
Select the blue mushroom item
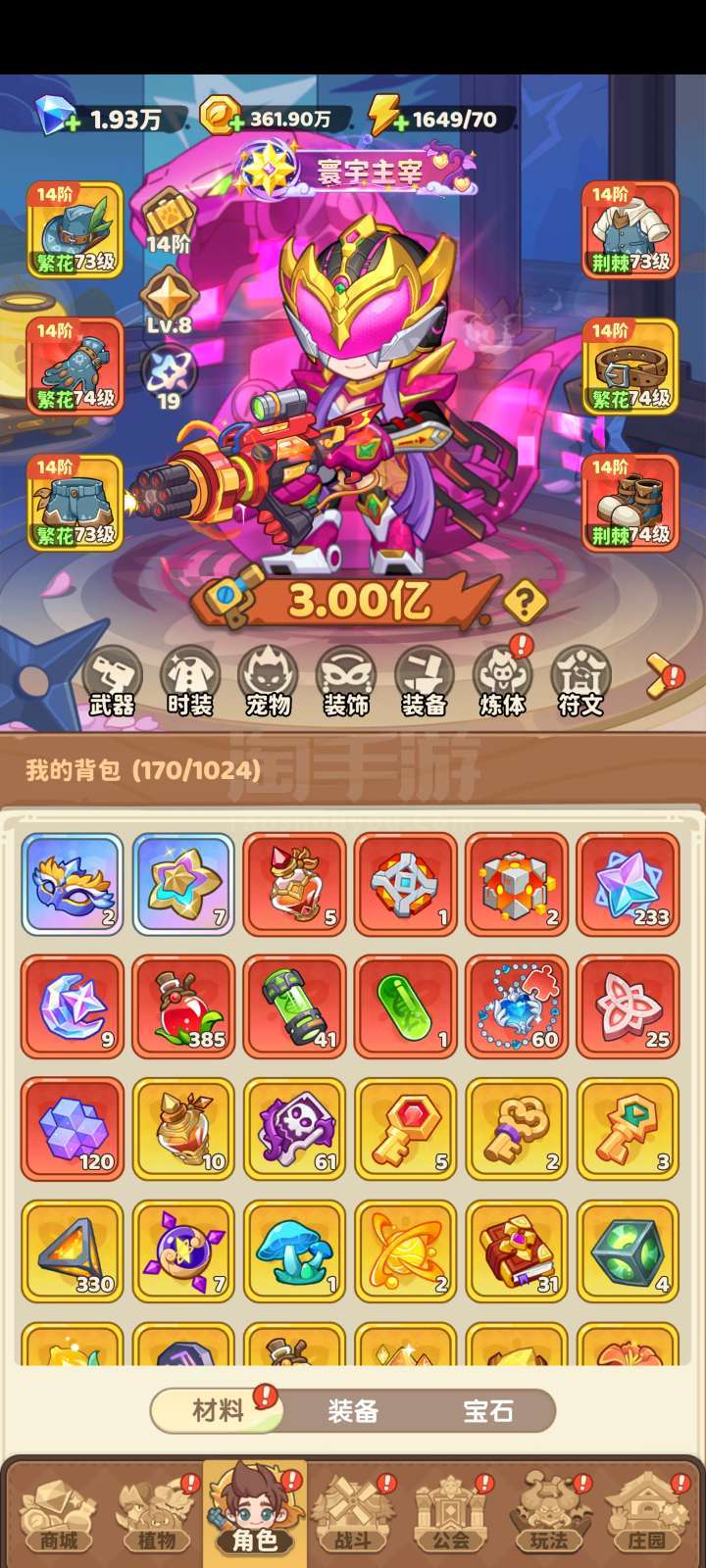[x=295, y=1251]
